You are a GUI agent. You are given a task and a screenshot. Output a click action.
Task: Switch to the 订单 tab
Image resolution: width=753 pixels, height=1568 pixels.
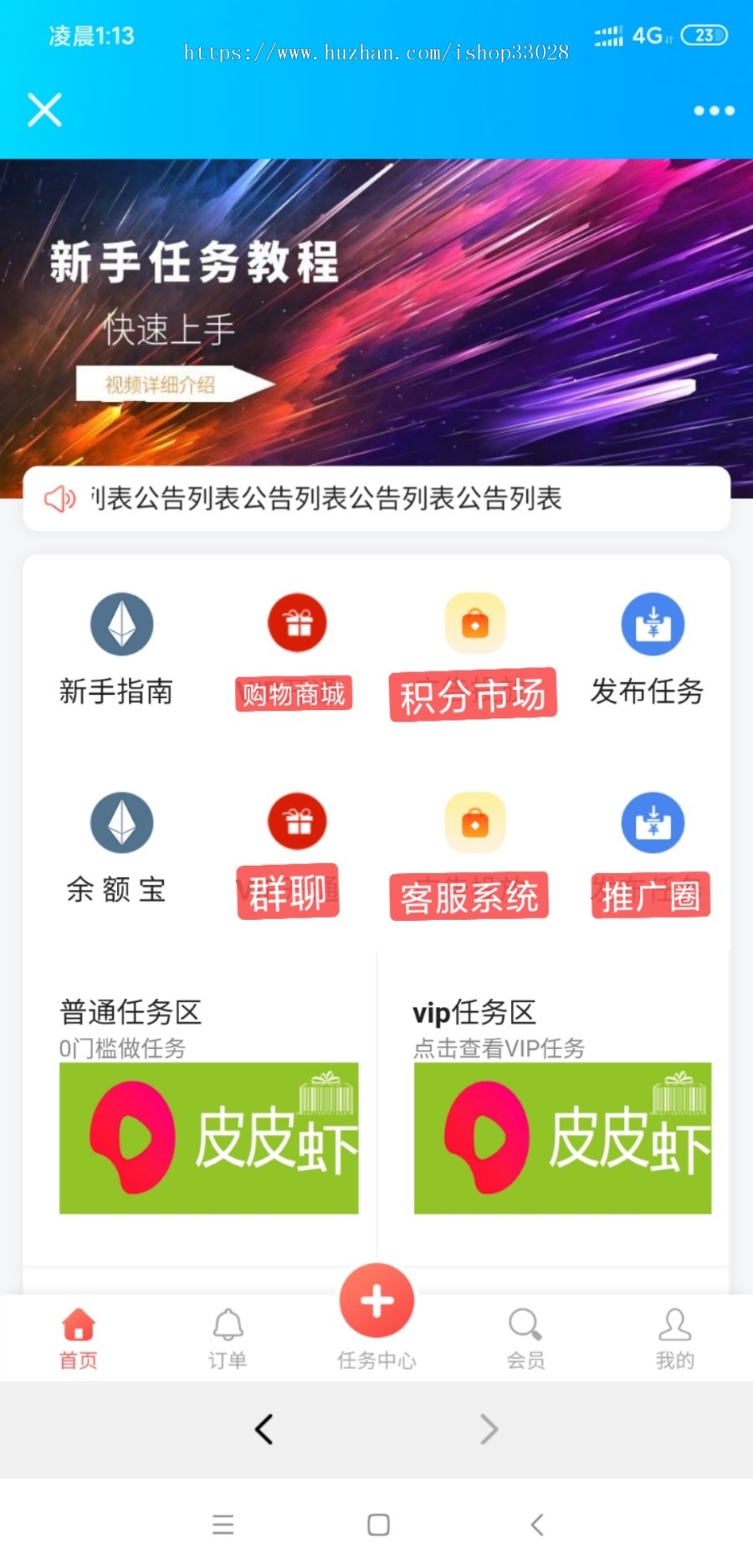[x=228, y=1339]
